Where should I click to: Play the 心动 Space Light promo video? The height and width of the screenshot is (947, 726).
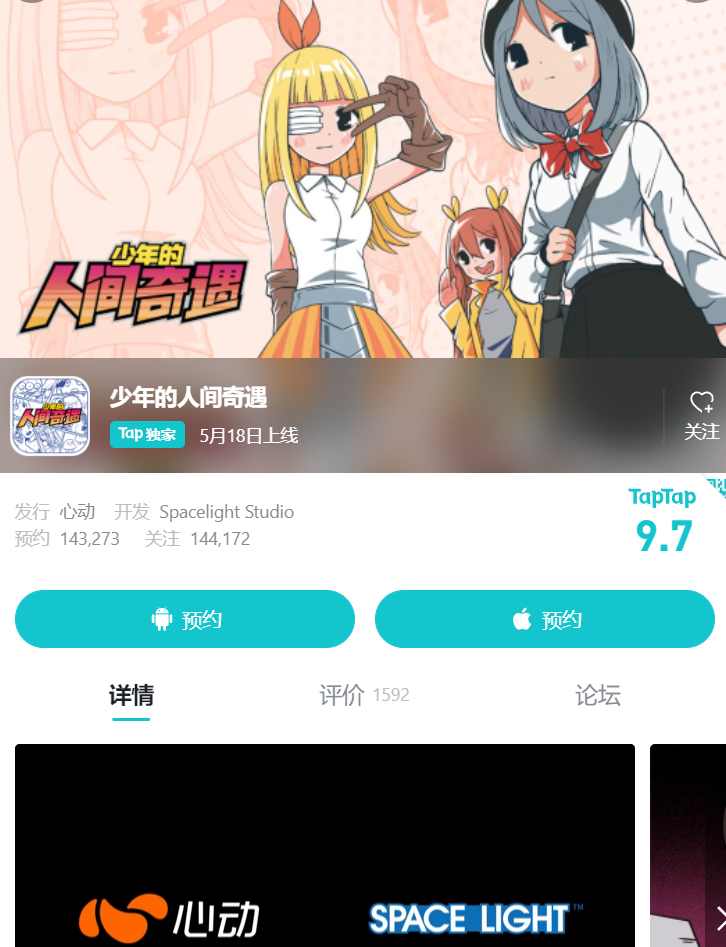tap(325, 845)
